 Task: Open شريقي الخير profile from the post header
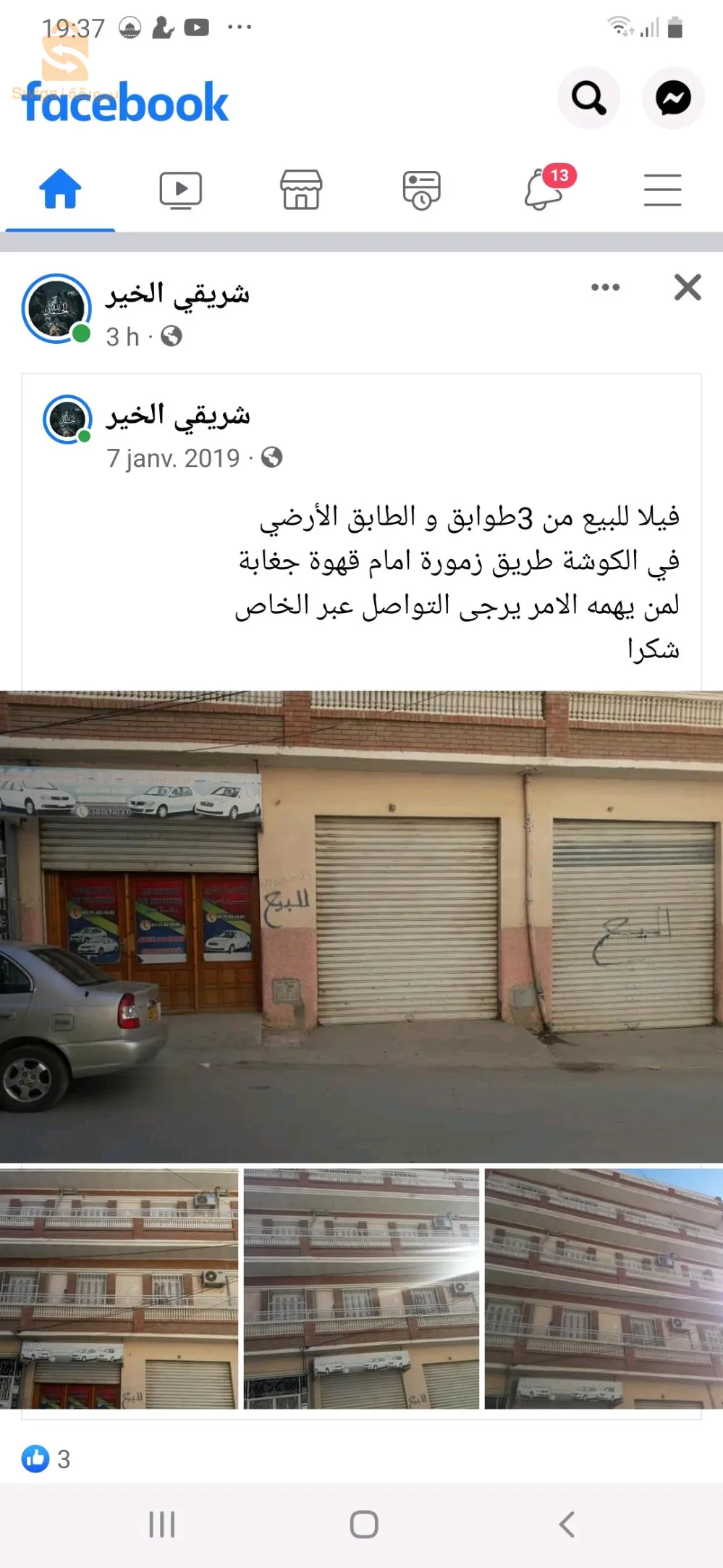coord(177,294)
